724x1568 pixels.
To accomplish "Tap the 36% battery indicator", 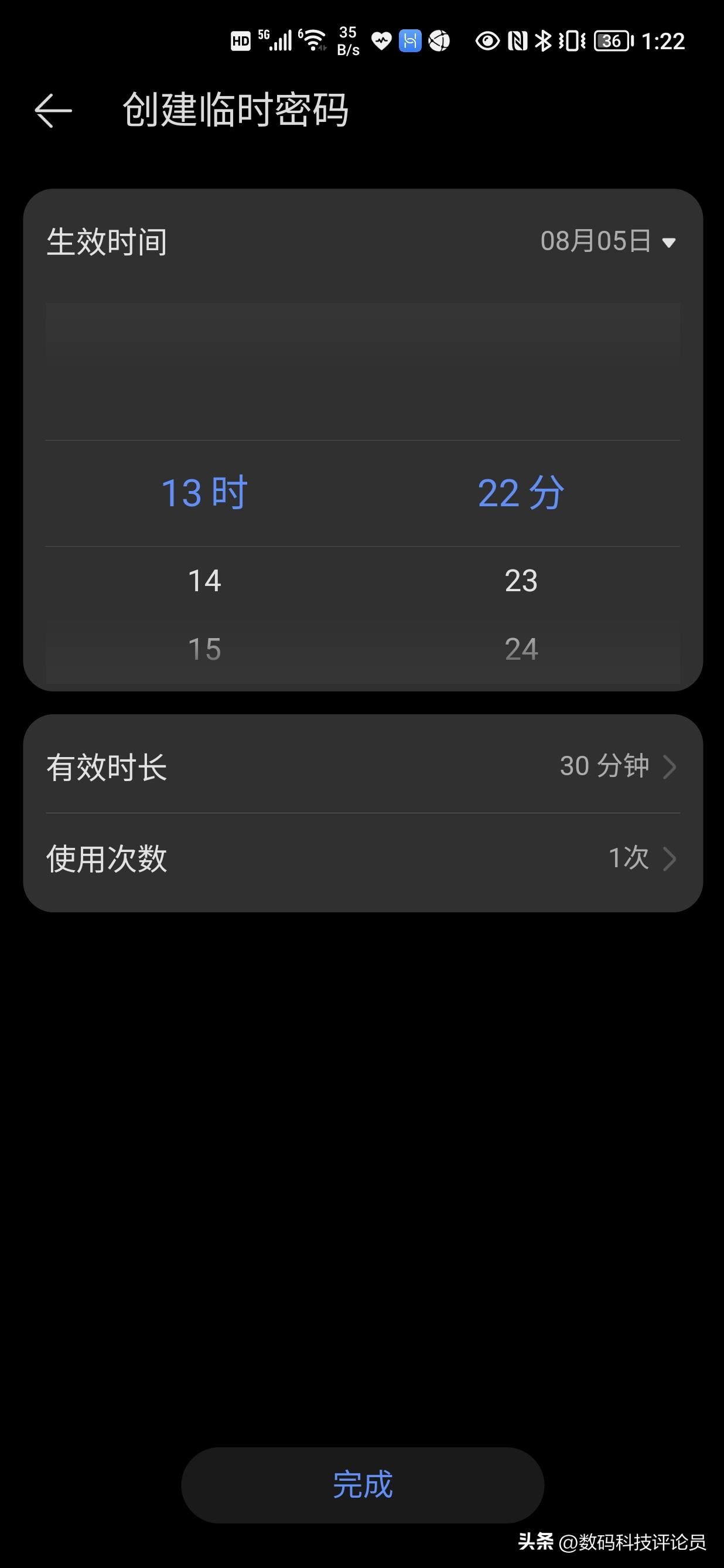I will tap(611, 40).
